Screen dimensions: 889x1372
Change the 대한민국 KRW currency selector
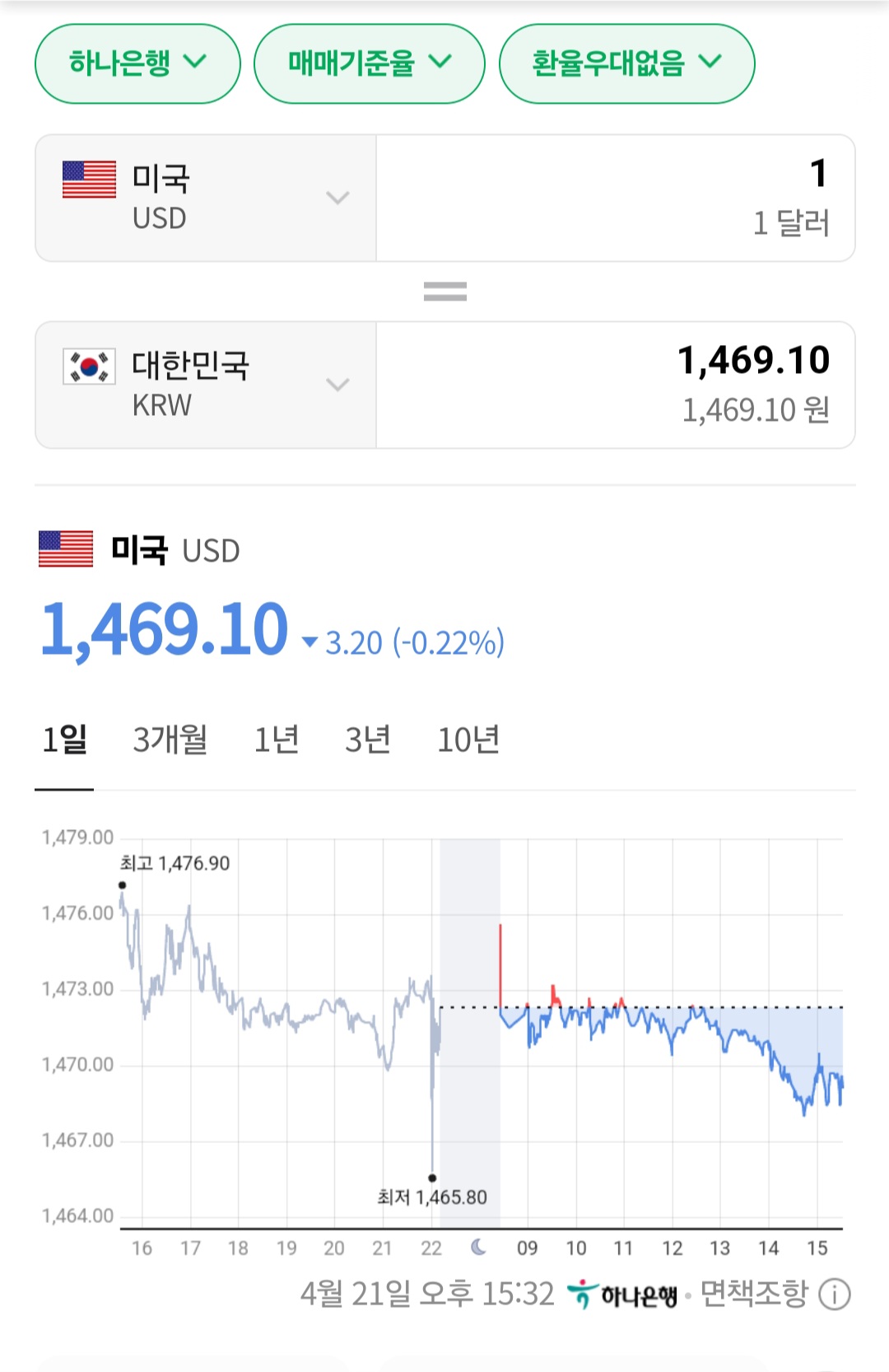point(206,385)
